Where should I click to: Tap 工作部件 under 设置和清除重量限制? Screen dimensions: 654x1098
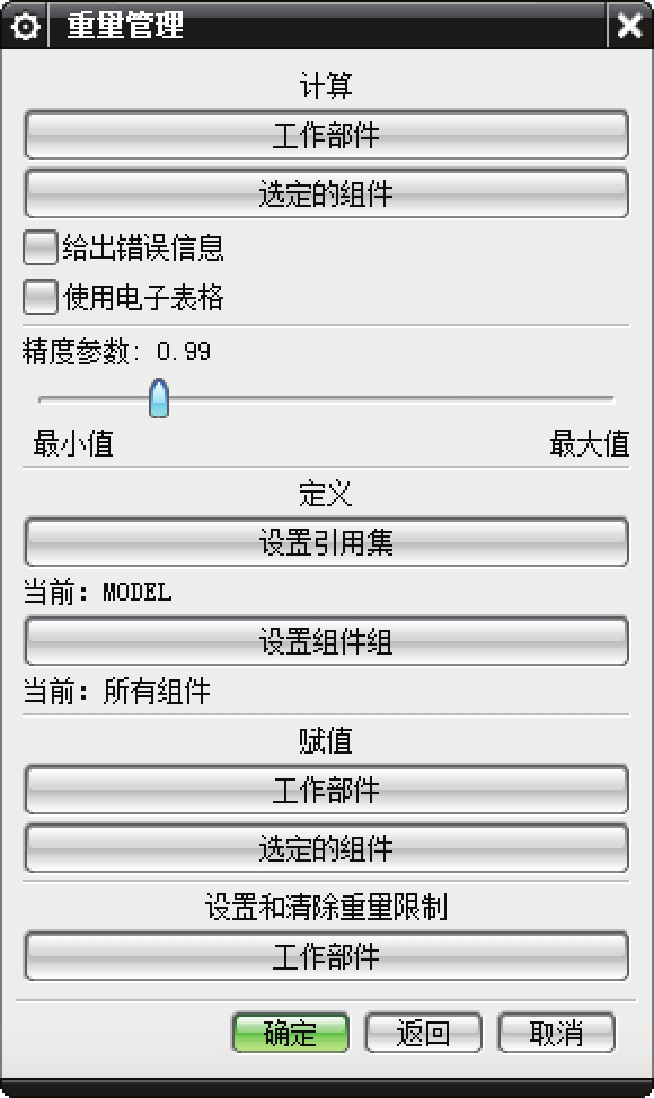(x=326, y=957)
